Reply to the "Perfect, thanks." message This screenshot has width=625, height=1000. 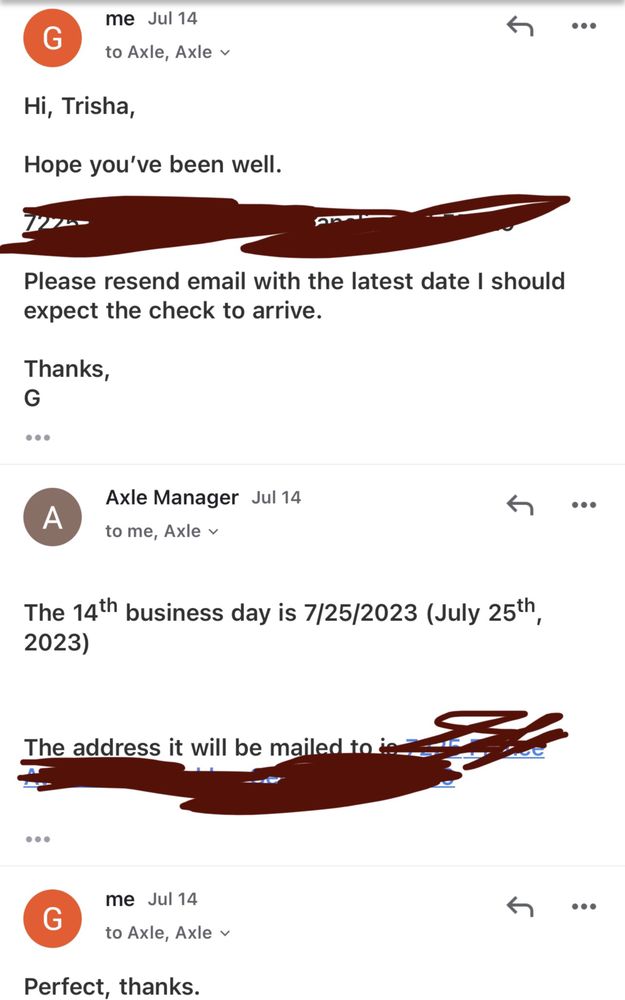519,907
